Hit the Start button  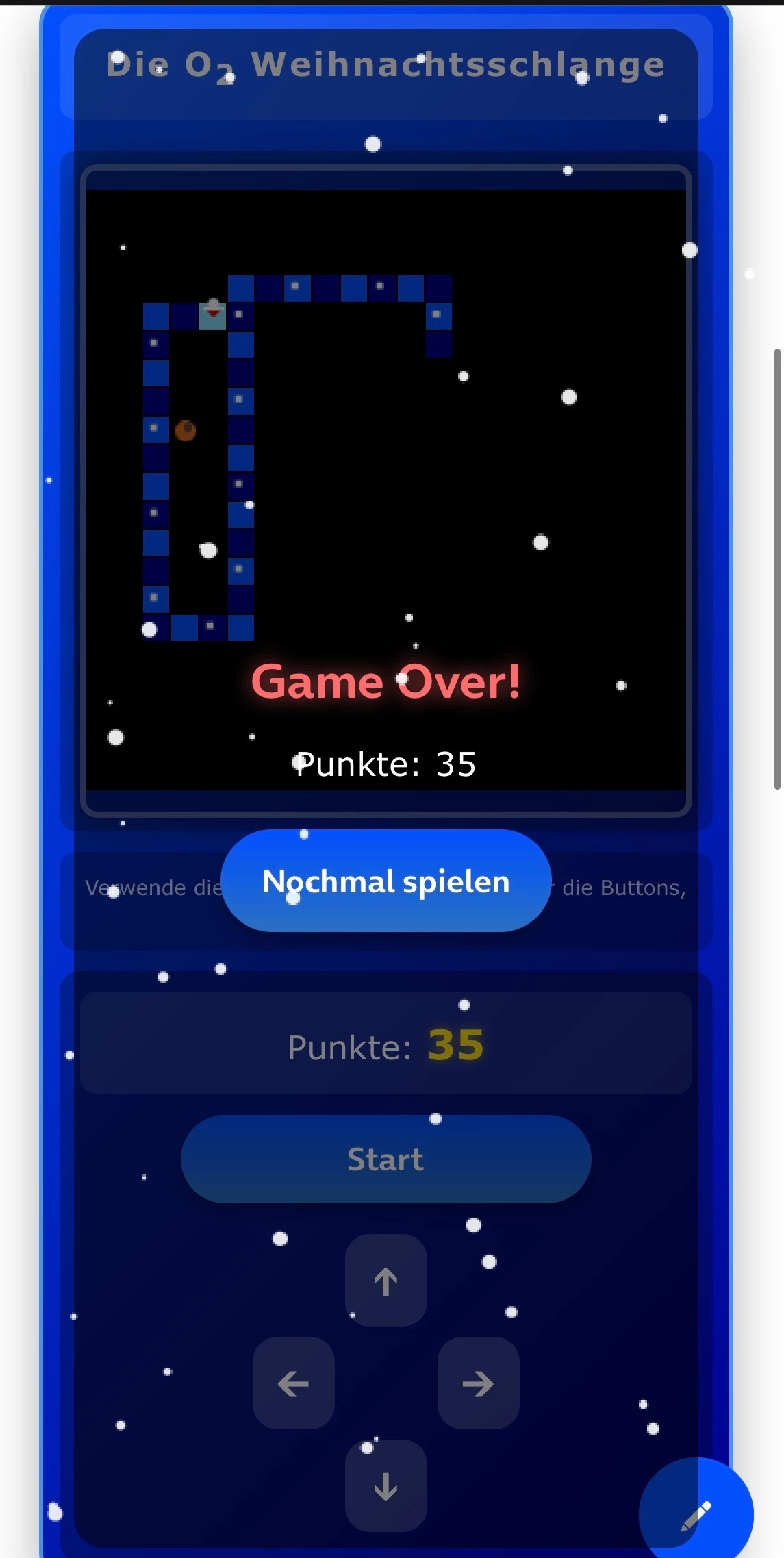[x=385, y=1159]
